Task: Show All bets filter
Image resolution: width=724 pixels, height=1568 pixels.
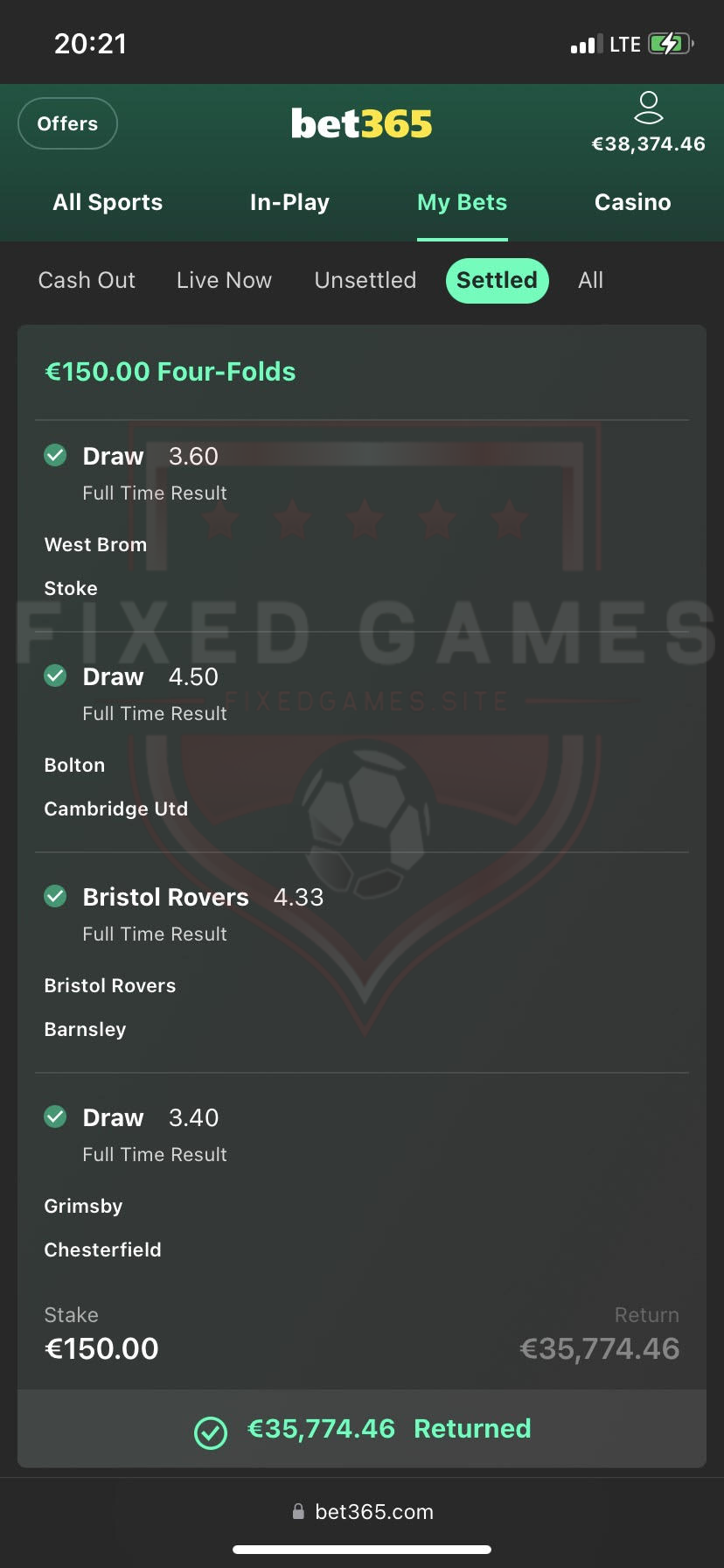Action: tap(590, 280)
